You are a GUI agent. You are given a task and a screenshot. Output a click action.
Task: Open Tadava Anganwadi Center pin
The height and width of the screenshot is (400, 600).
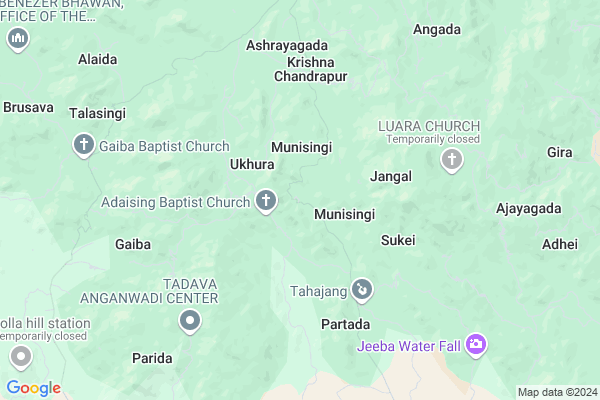(x=190, y=321)
